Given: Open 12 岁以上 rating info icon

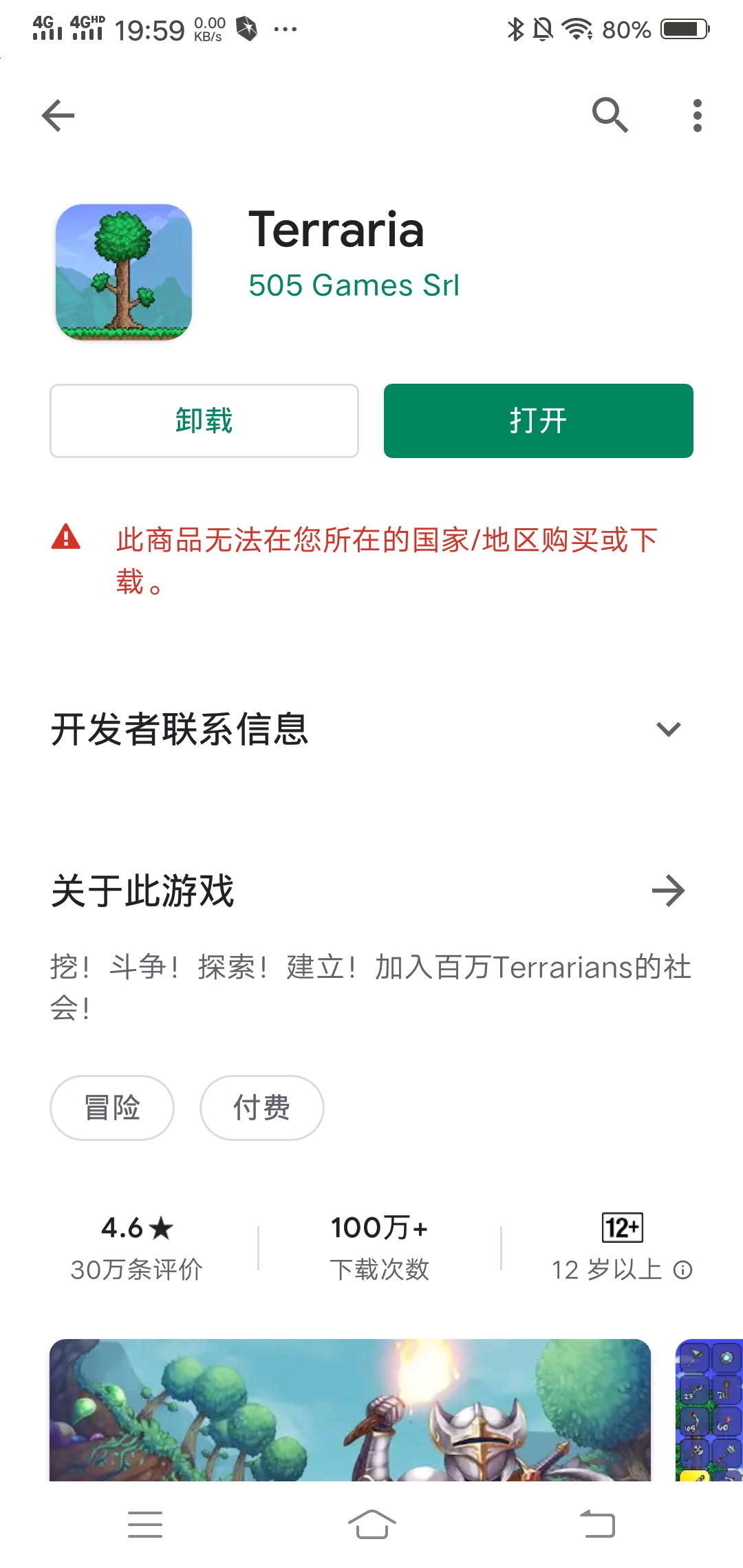Looking at the screenshot, I should pos(682,1270).
